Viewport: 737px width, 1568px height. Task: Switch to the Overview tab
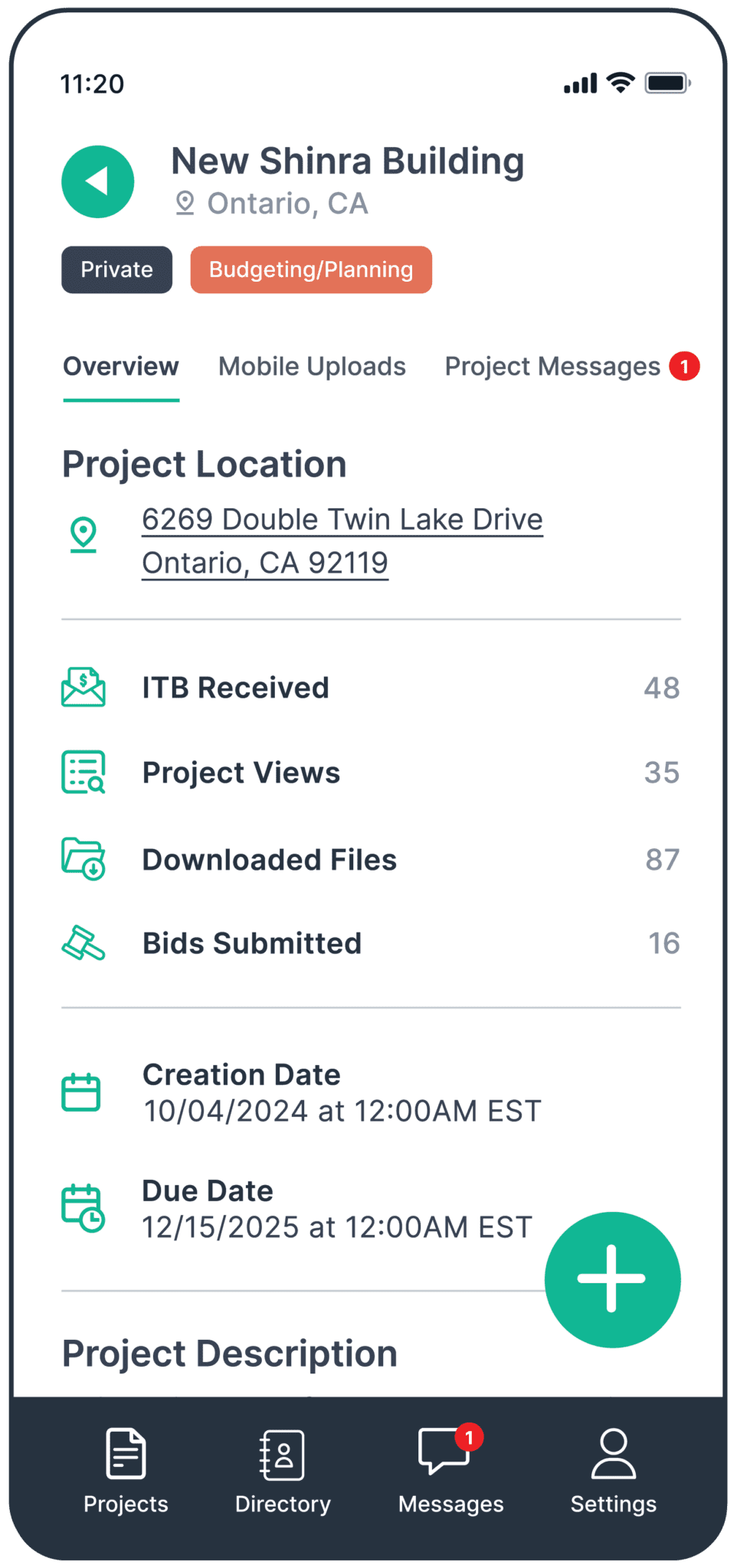120,367
